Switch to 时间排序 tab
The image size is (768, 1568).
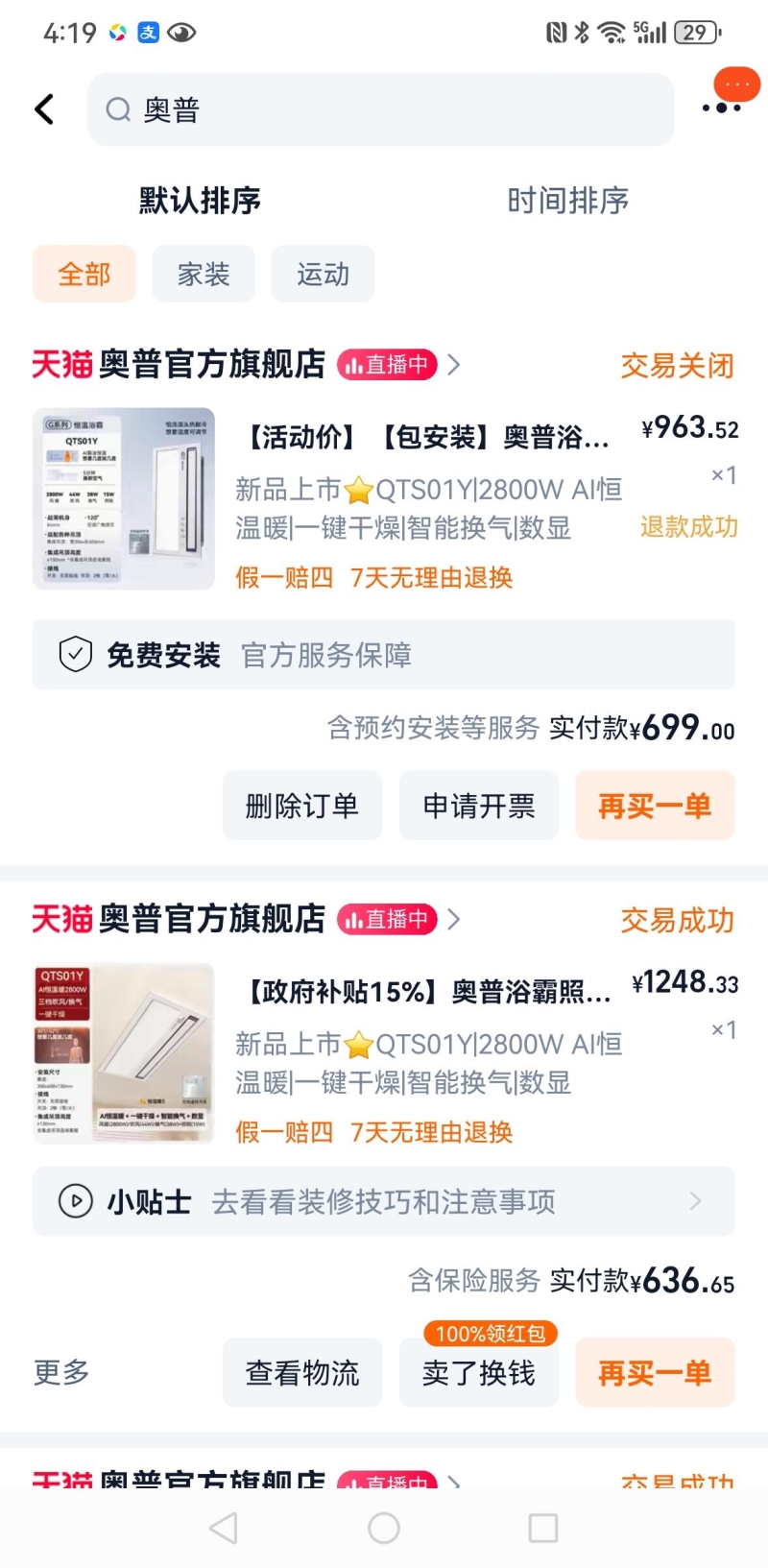click(568, 201)
